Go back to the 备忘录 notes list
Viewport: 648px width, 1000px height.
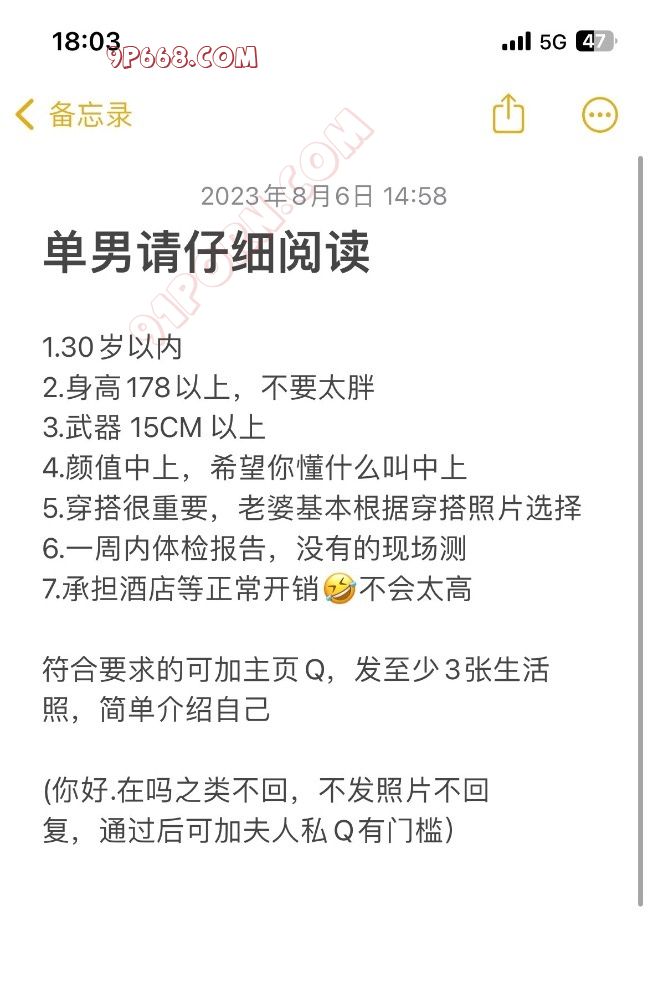click(74, 115)
